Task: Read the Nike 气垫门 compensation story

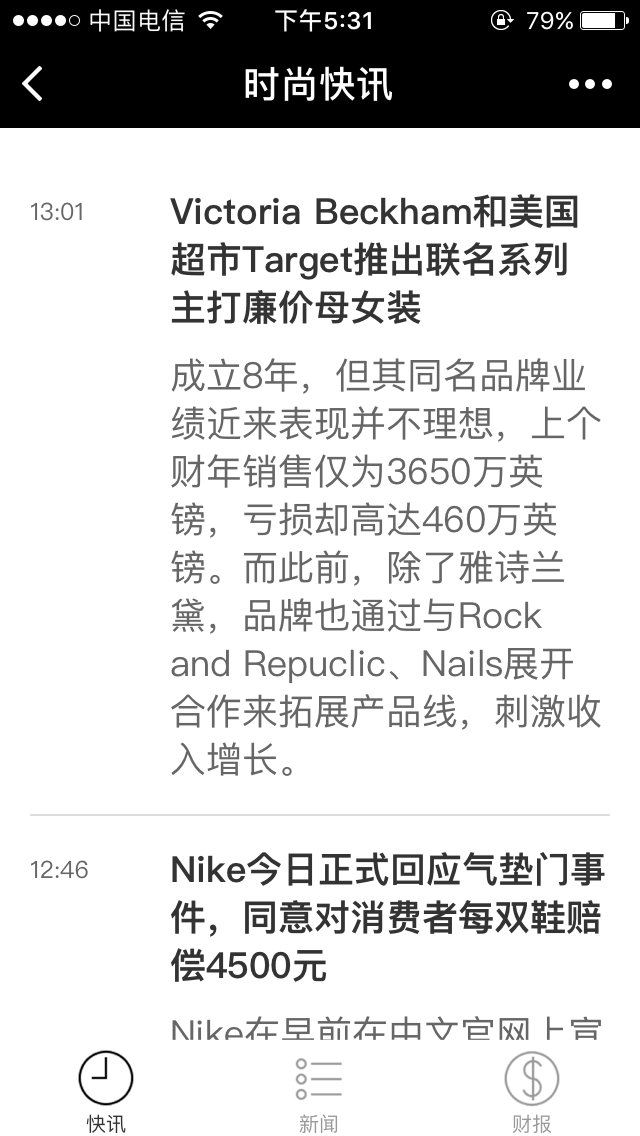Action: pyautogui.click(x=388, y=918)
